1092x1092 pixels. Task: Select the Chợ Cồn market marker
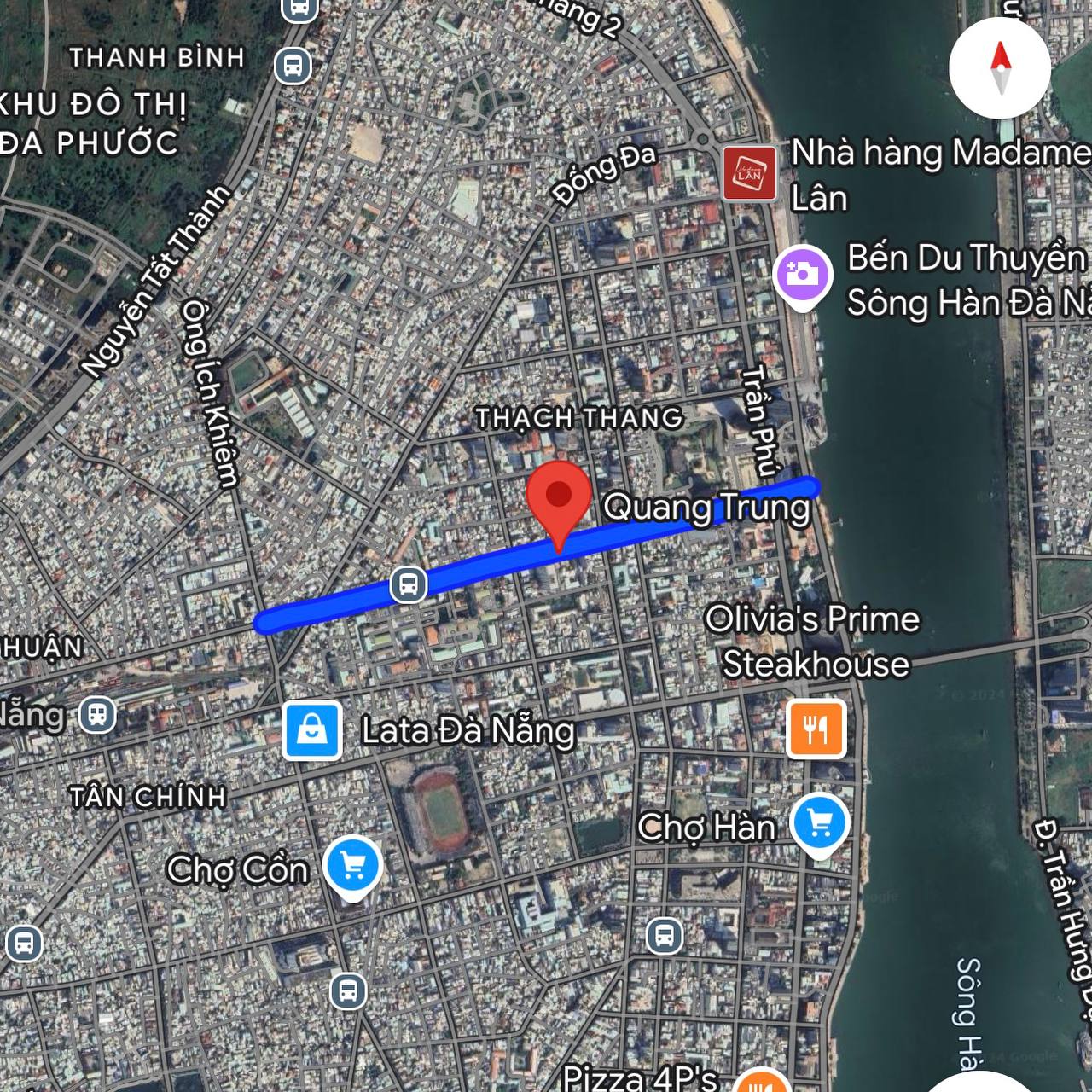pyautogui.click(x=353, y=865)
